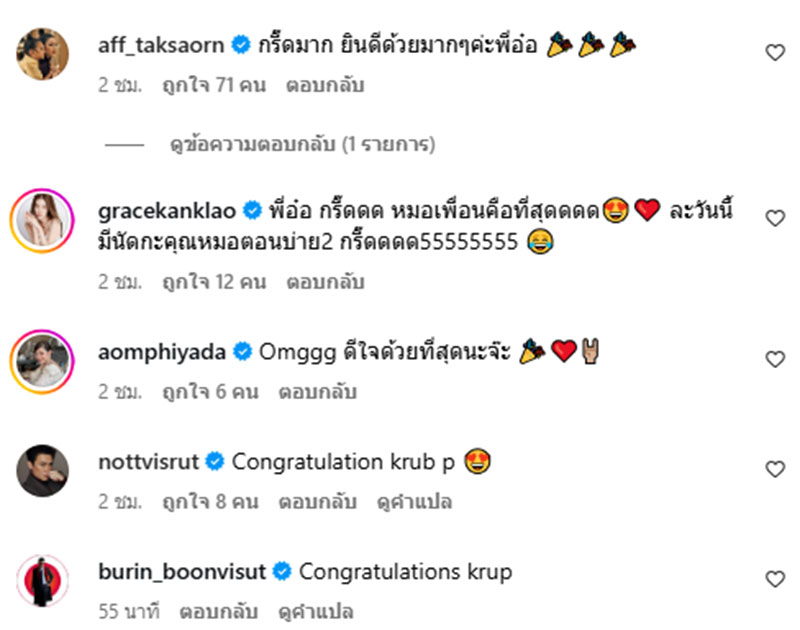View the 1 reply under aff_taksaorn's comment
Image resolution: width=800 pixels, height=630 pixels.
(302, 145)
